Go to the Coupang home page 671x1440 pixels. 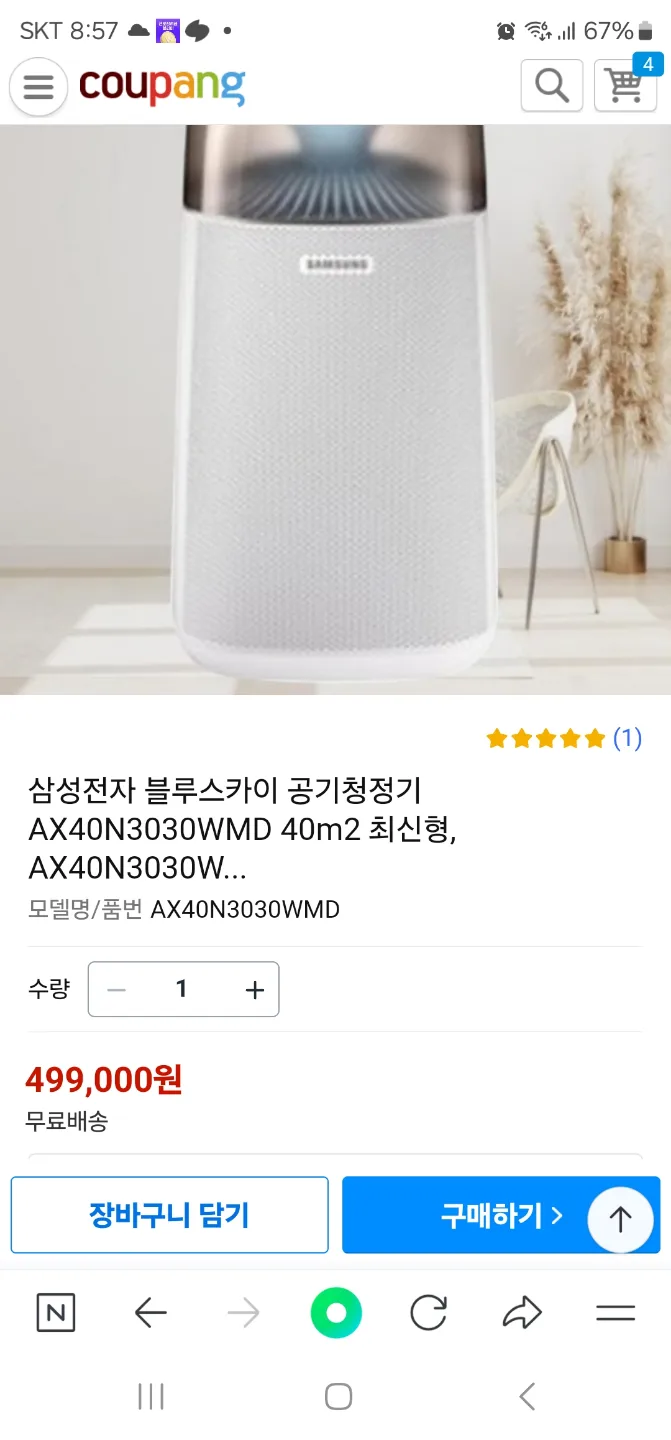(x=162, y=87)
